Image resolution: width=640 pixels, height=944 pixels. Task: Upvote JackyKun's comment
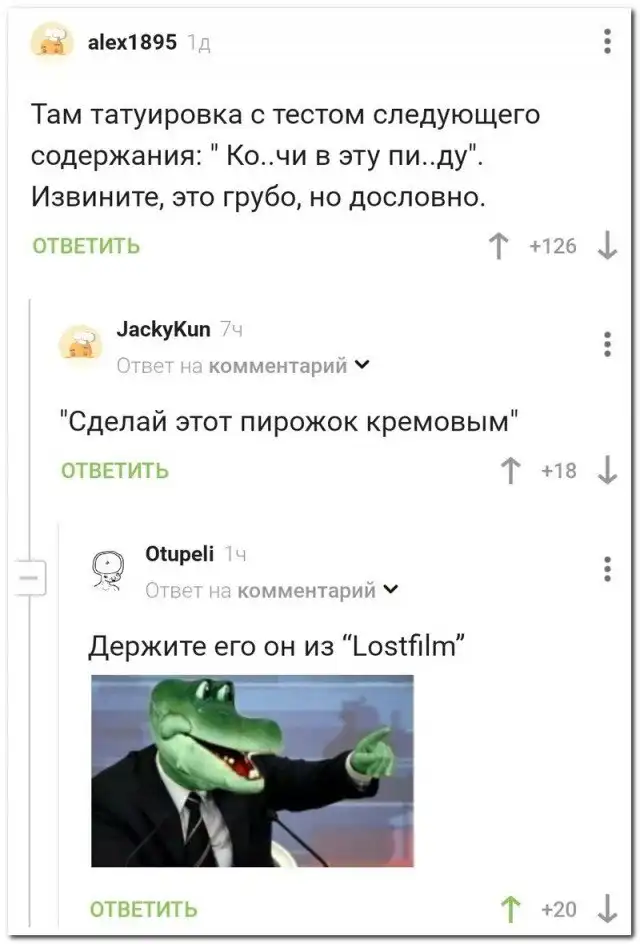click(510, 471)
